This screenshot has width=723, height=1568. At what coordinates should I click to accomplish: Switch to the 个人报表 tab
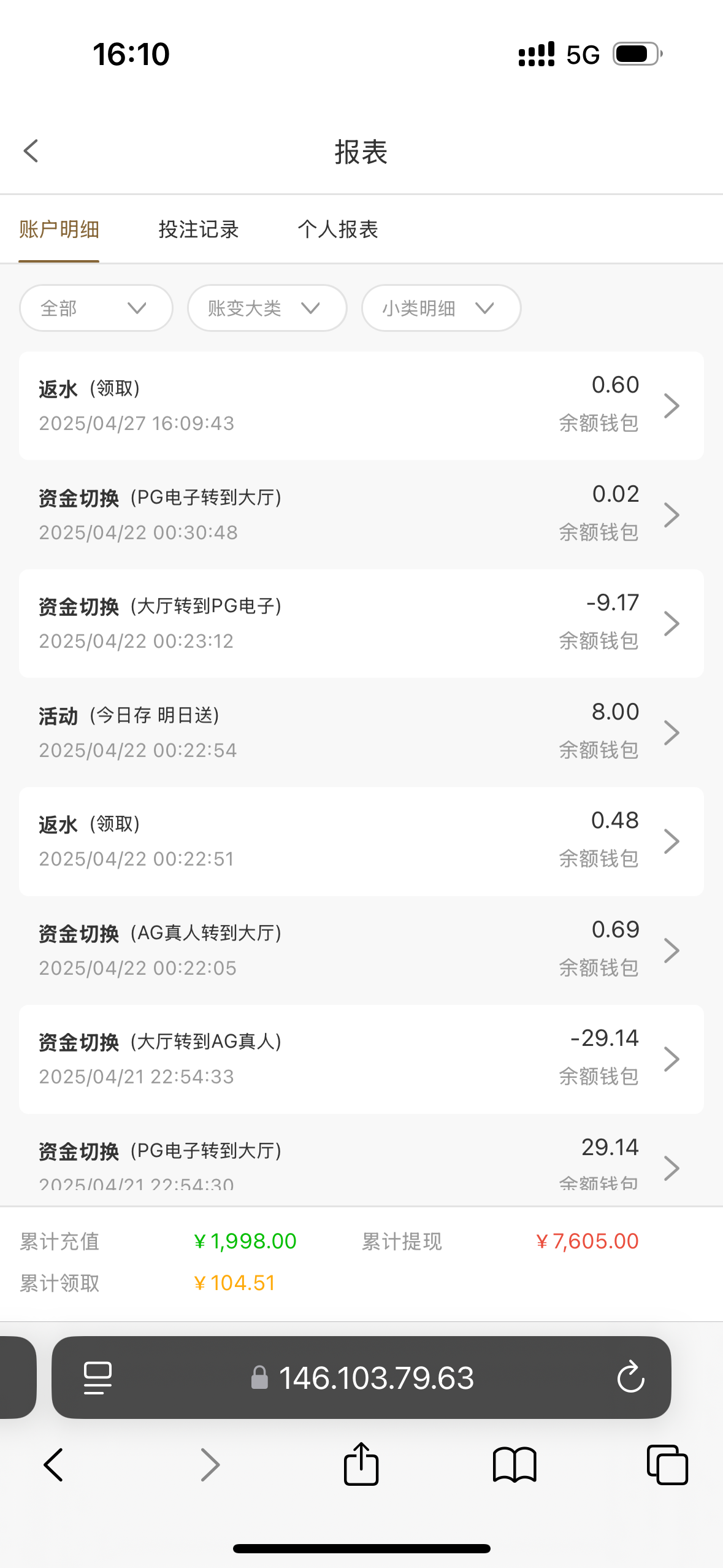(338, 229)
